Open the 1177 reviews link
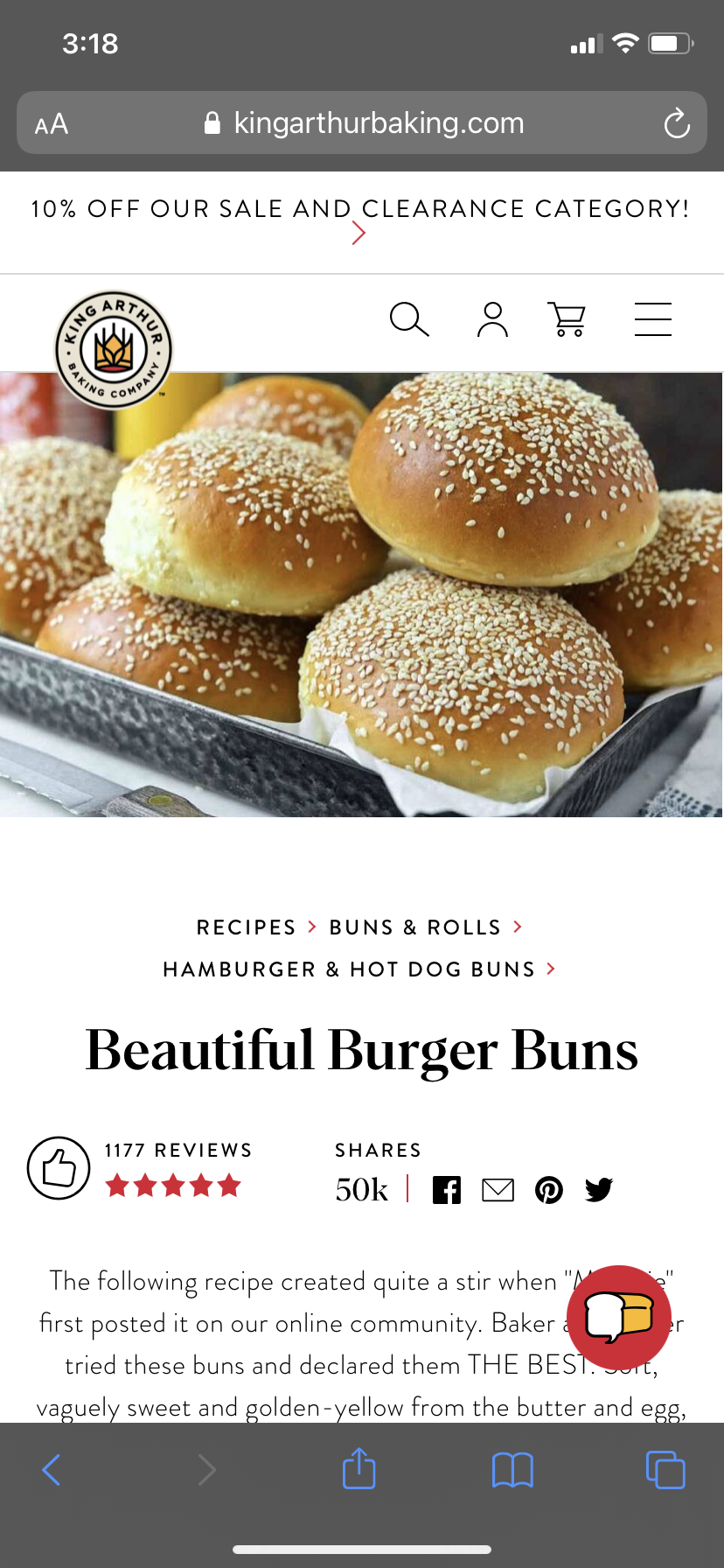The width and height of the screenshot is (724, 1568). (178, 1151)
